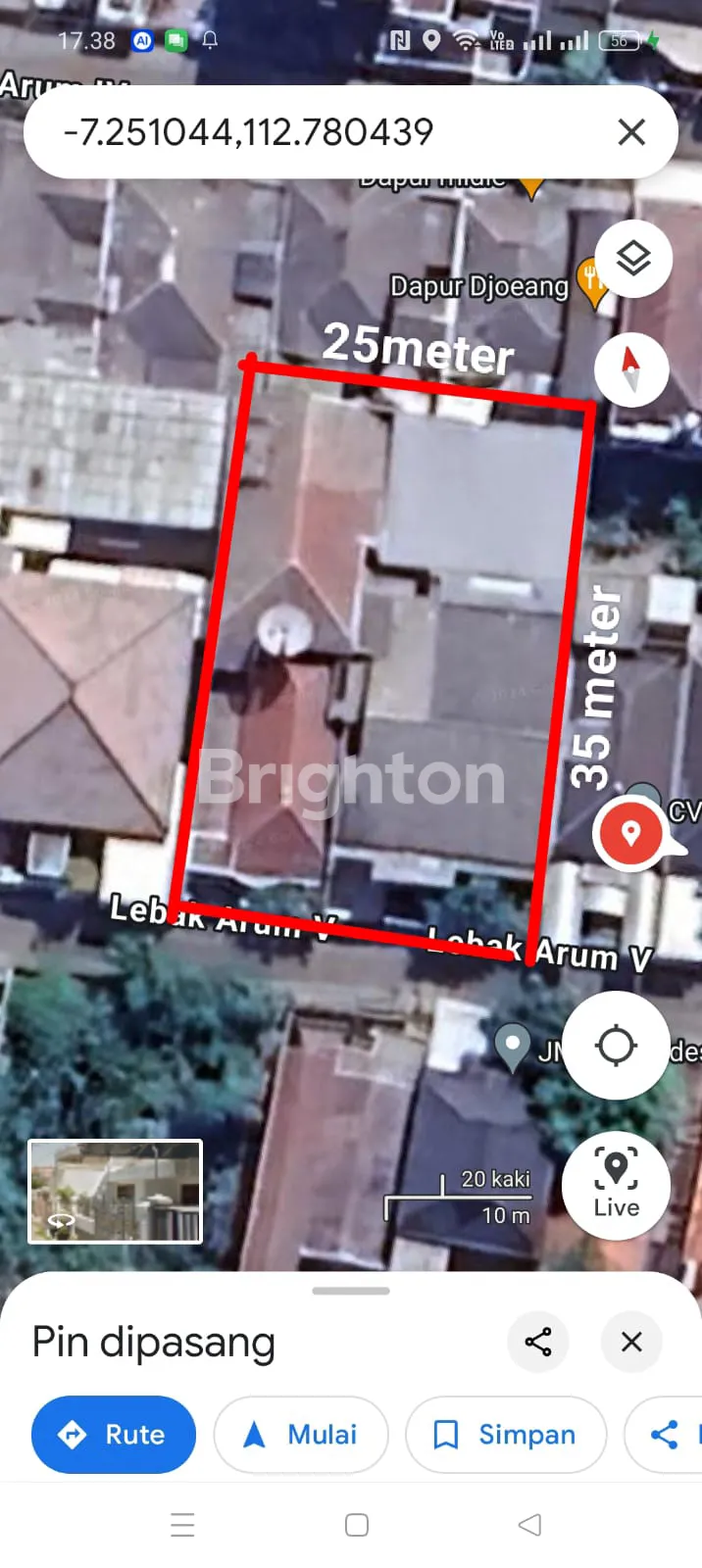702x1568 pixels.
Task: Clear the coordinates in the search box
Action: point(631,132)
